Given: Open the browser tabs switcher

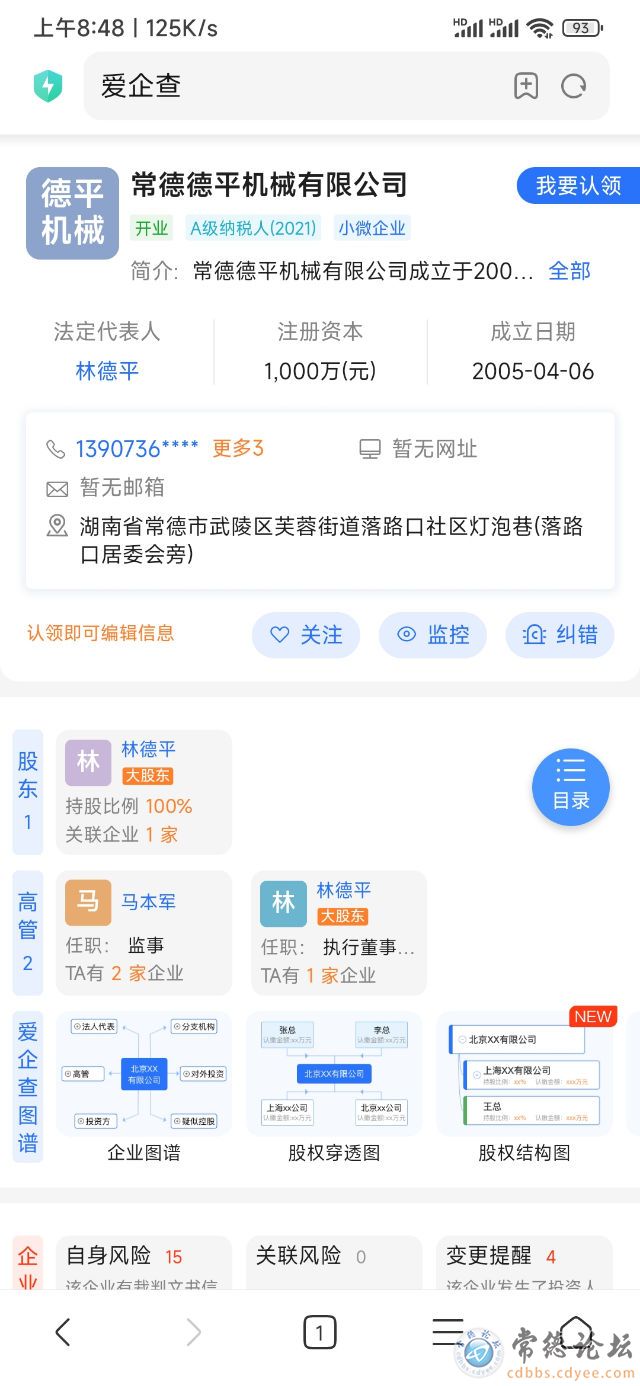Looking at the screenshot, I should coord(319,1332).
